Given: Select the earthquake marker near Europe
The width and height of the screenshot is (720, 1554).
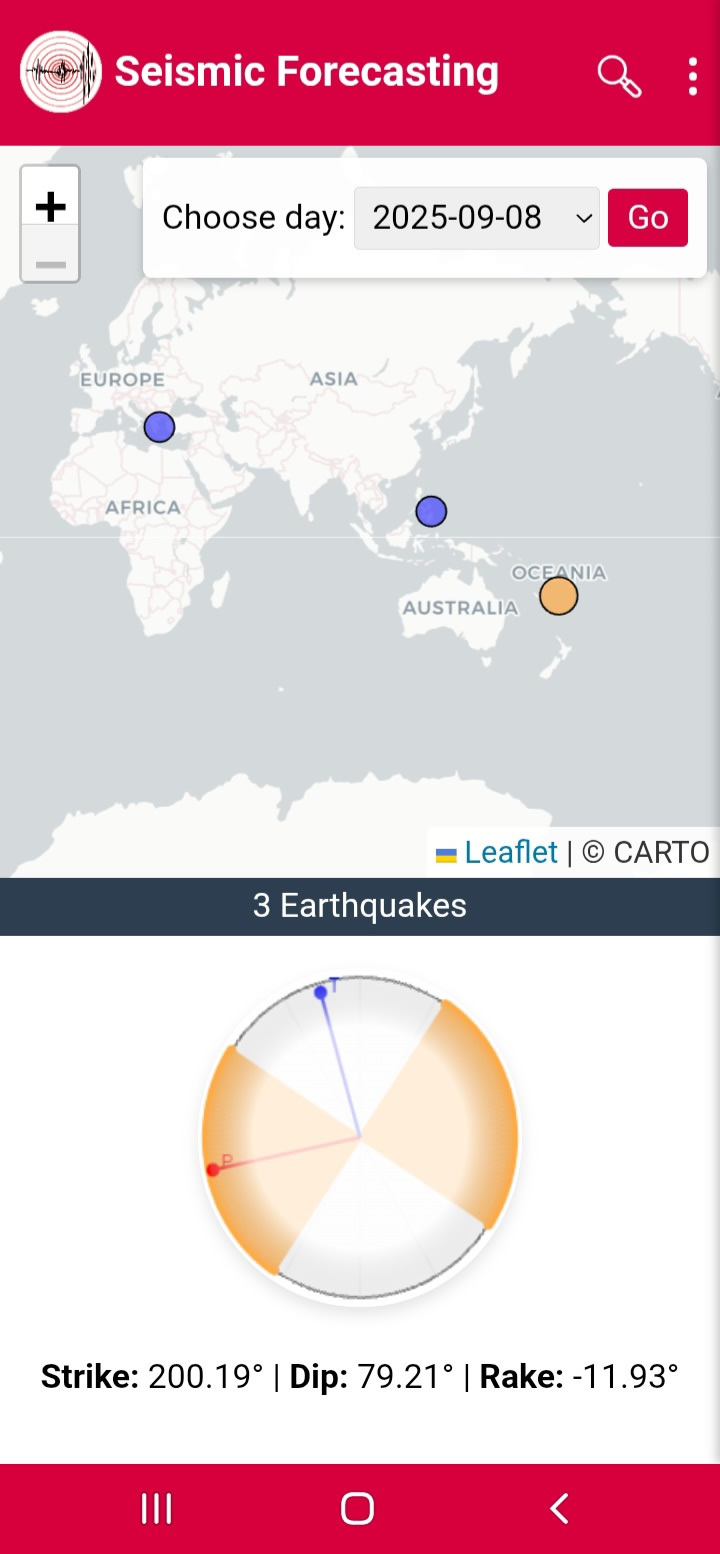Looking at the screenshot, I should click(159, 427).
